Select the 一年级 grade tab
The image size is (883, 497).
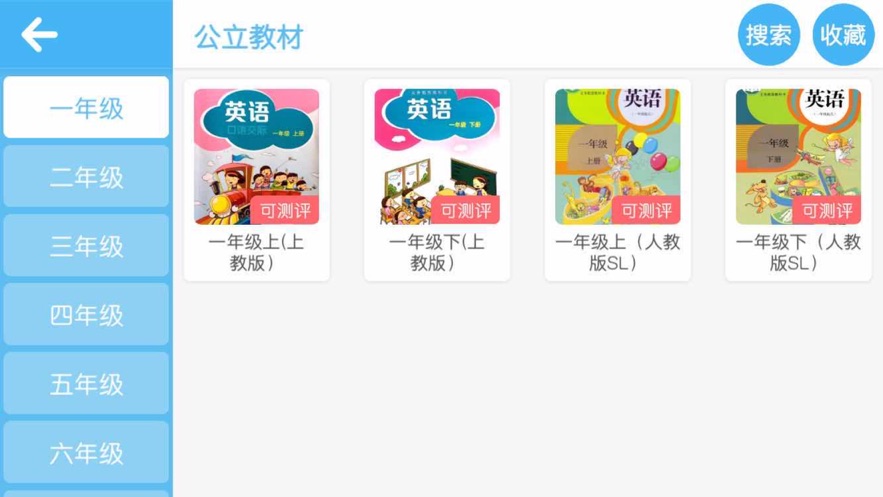86,108
